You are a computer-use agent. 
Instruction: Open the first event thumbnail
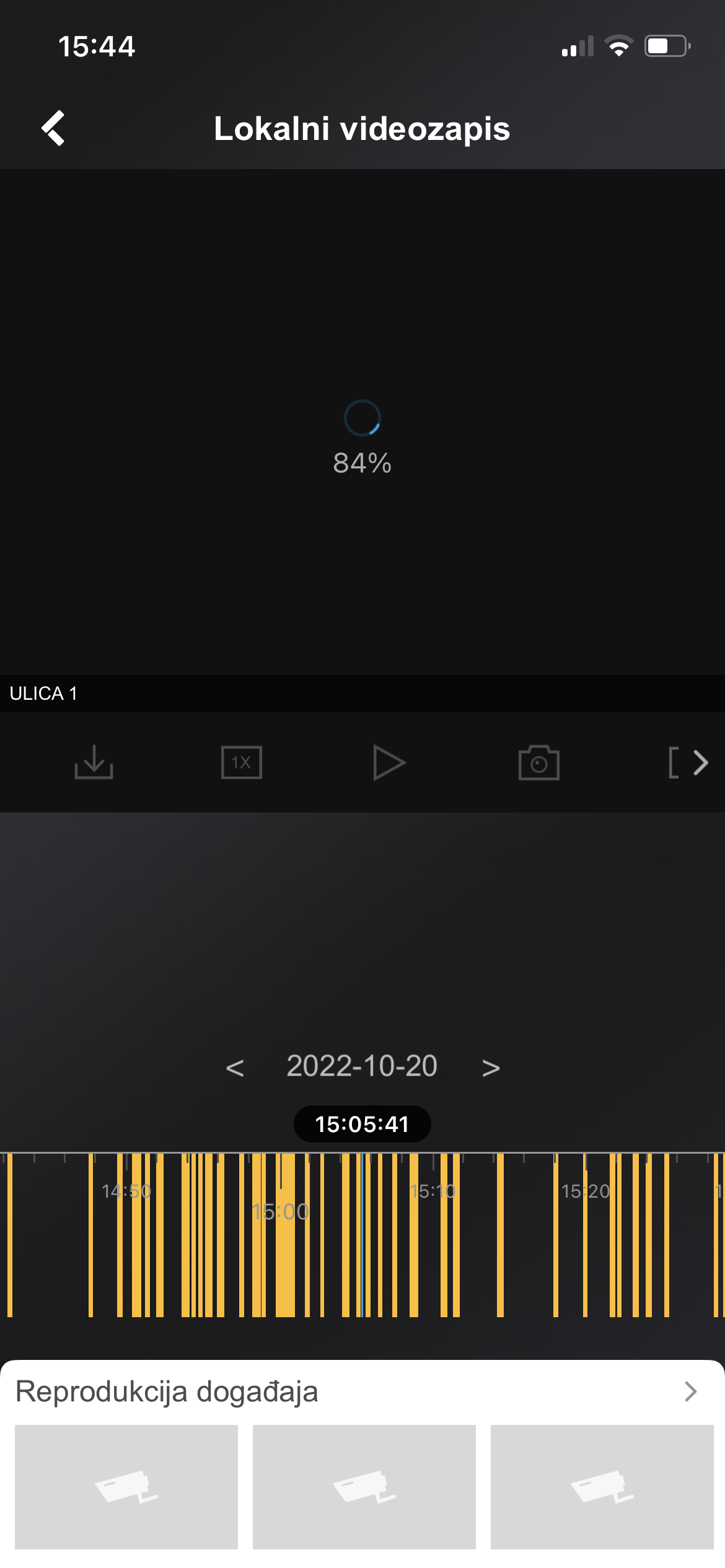tap(126, 1486)
